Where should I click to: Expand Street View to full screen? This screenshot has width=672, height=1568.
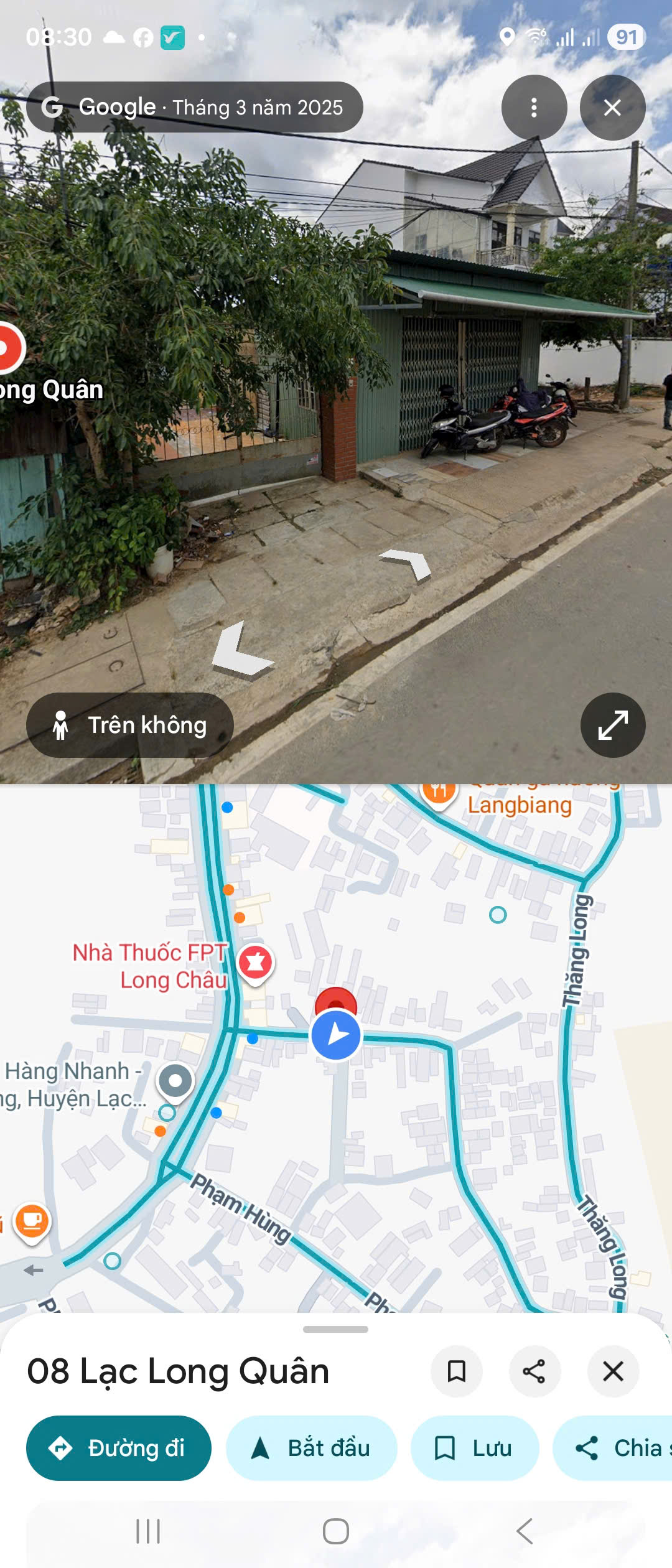612,725
